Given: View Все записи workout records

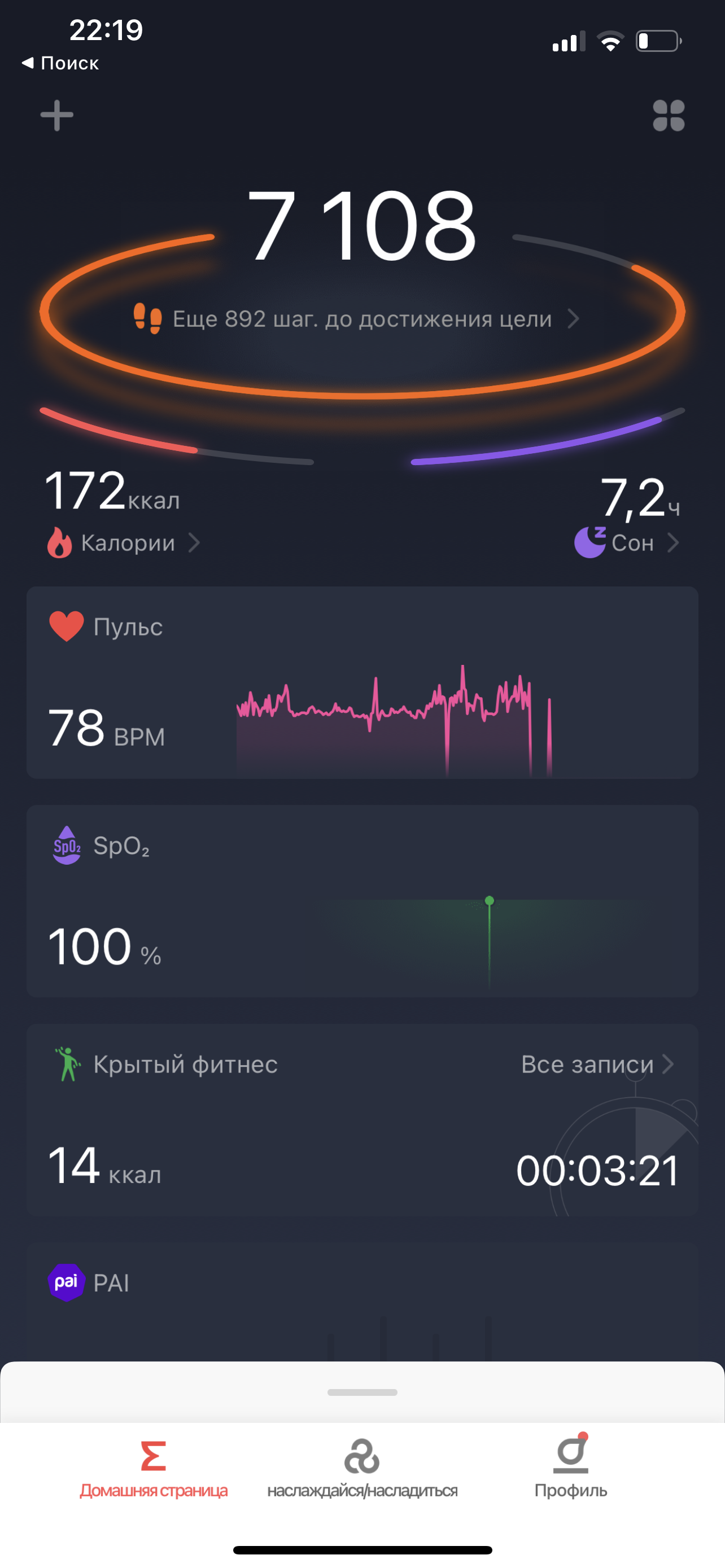Looking at the screenshot, I should (597, 1065).
